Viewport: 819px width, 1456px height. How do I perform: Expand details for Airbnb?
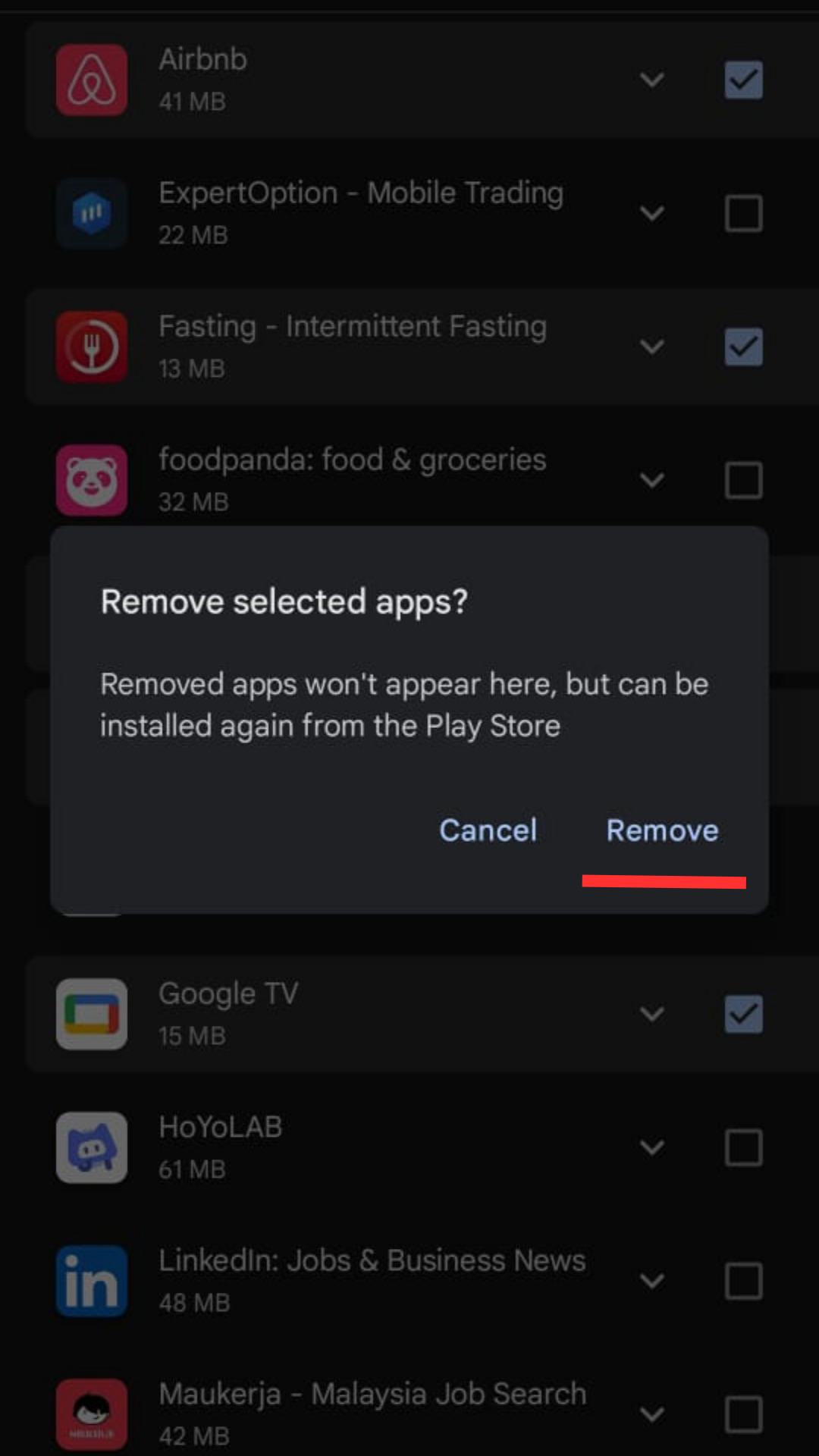[x=651, y=80]
